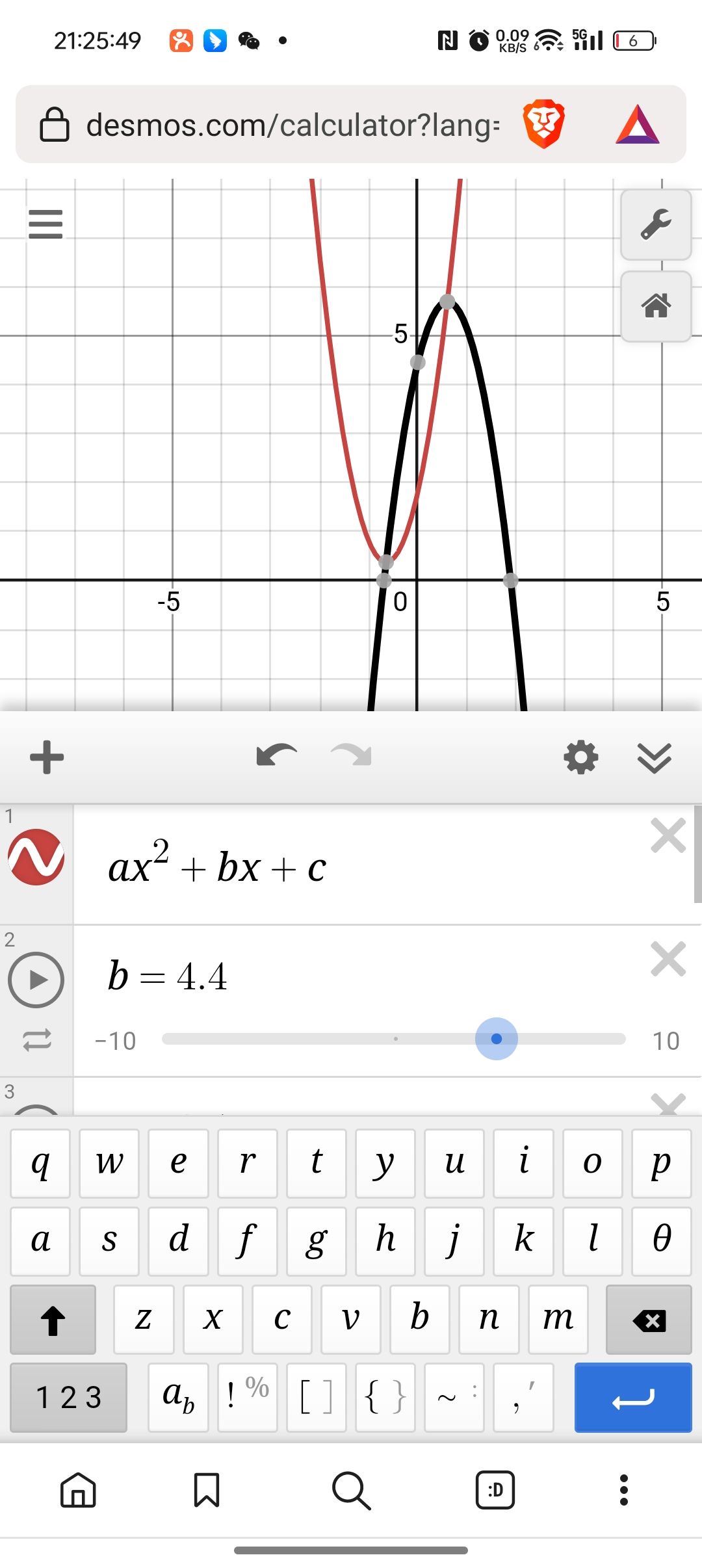The image size is (702, 1568).
Task: Open the graph list hamburger menu
Action: pos(45,224)
